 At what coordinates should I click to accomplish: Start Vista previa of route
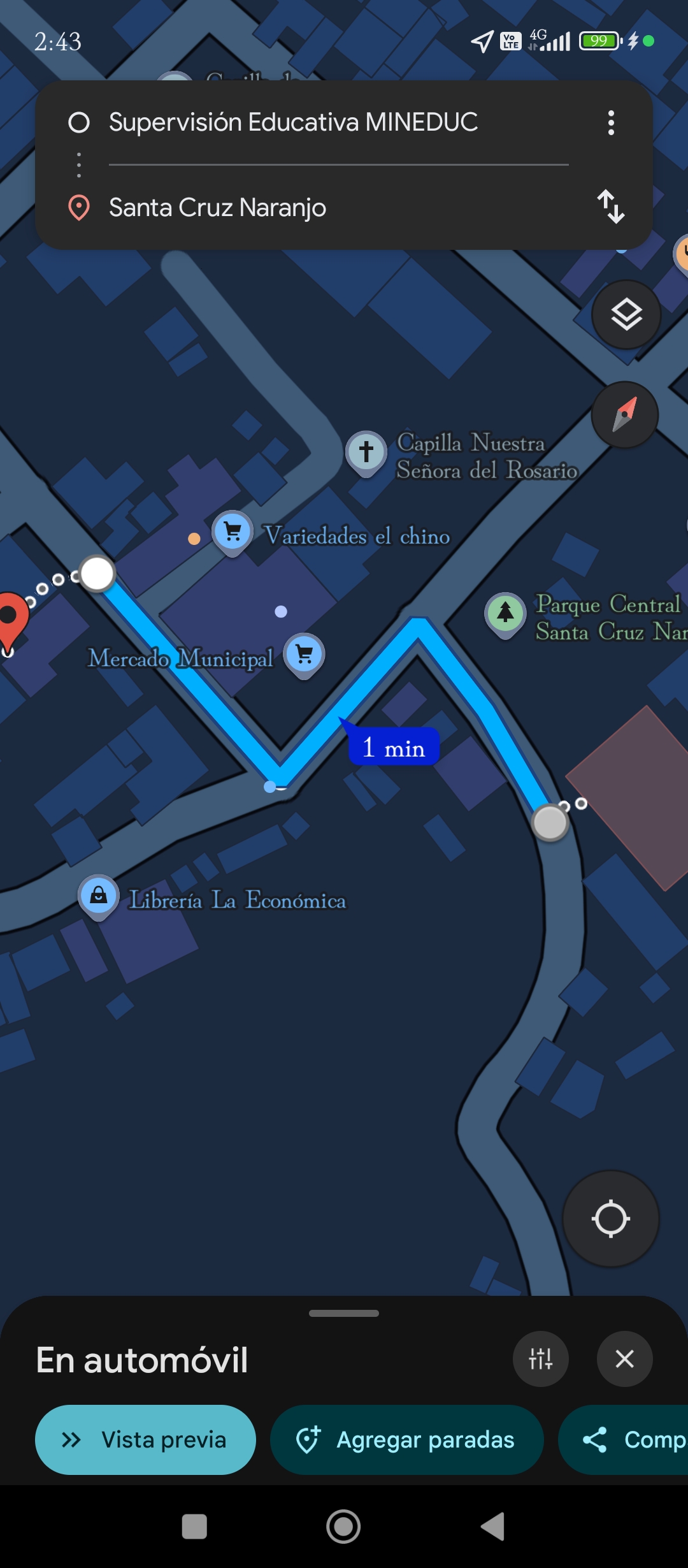pos(145,1439)
